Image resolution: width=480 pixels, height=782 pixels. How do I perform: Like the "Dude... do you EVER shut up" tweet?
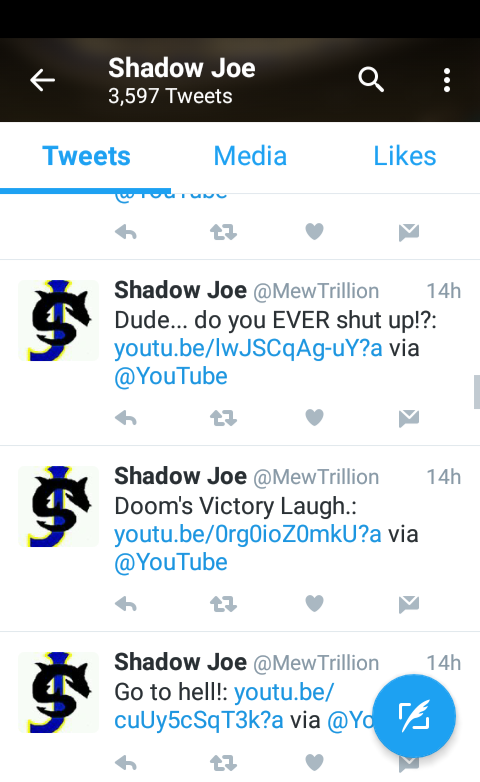click(x=314, y=417)
